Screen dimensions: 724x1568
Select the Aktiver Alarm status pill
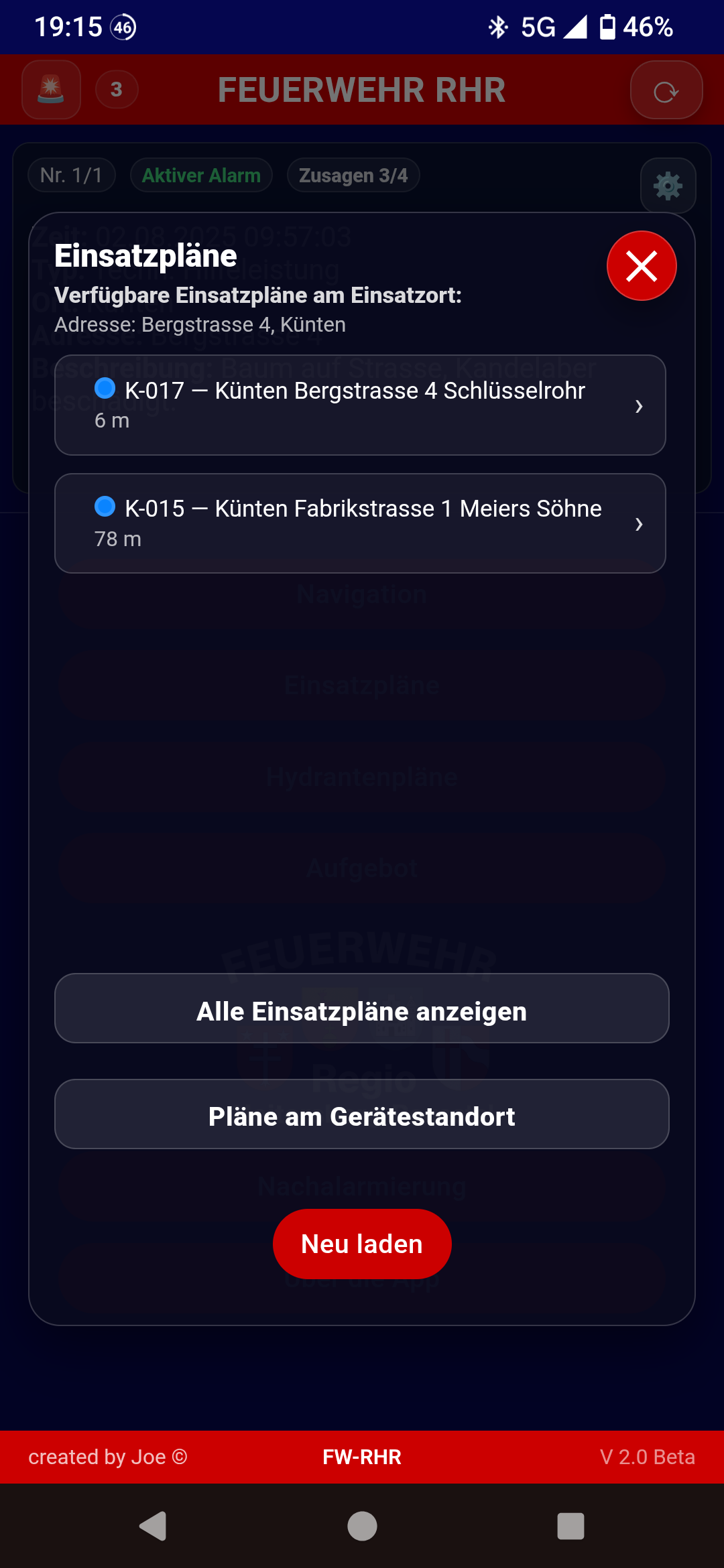point(200,175)
